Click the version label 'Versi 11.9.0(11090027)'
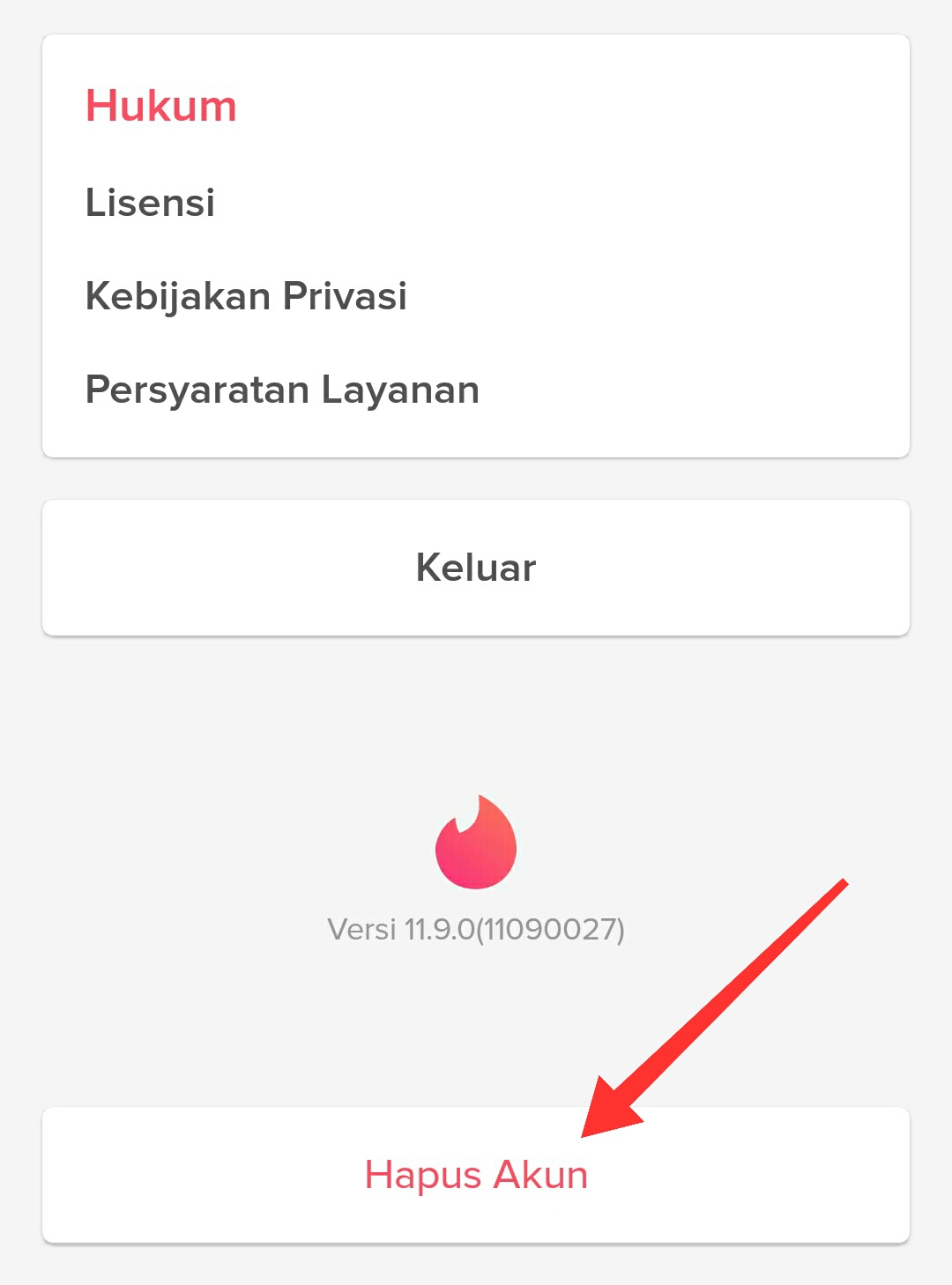 [x=476, y=928]
